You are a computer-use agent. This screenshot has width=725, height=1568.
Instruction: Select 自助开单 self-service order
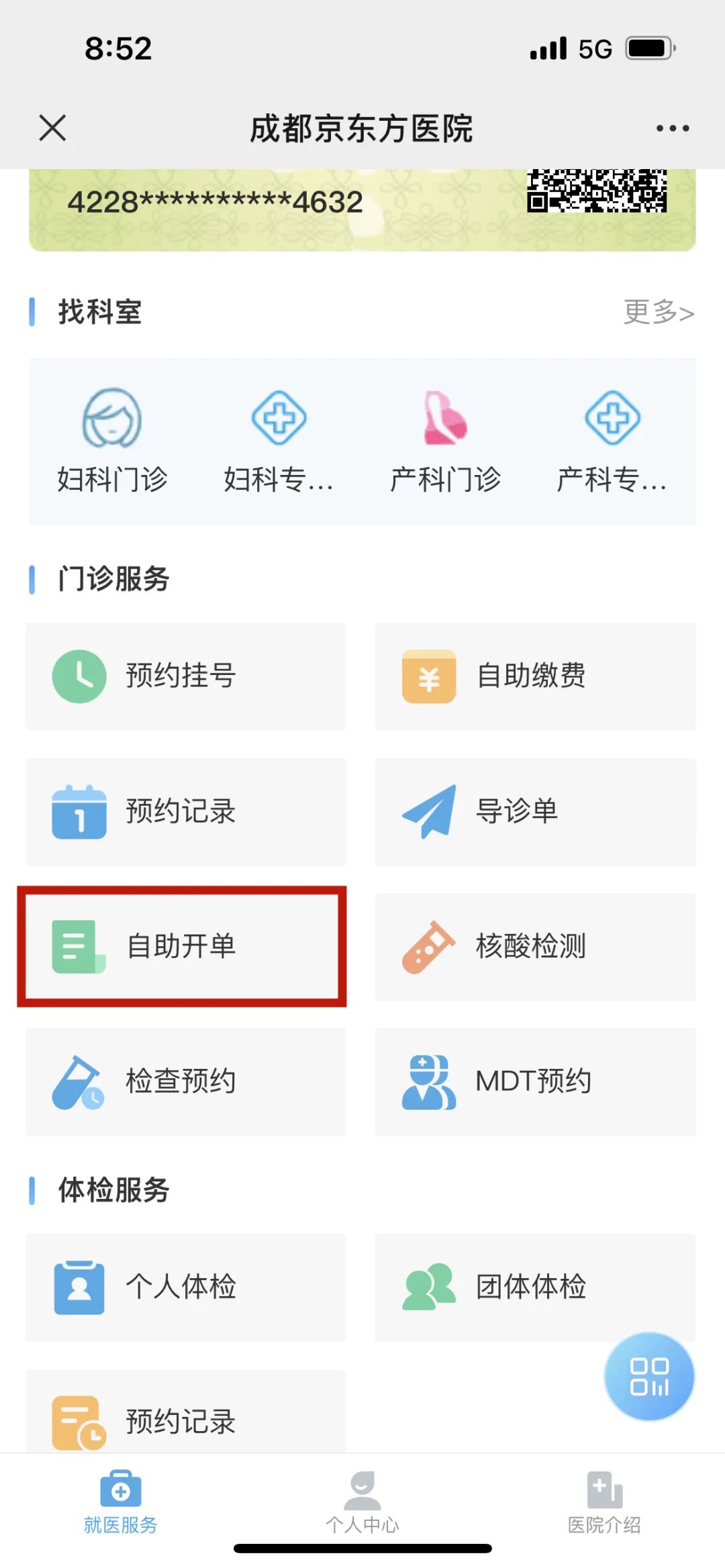(182, 947)
